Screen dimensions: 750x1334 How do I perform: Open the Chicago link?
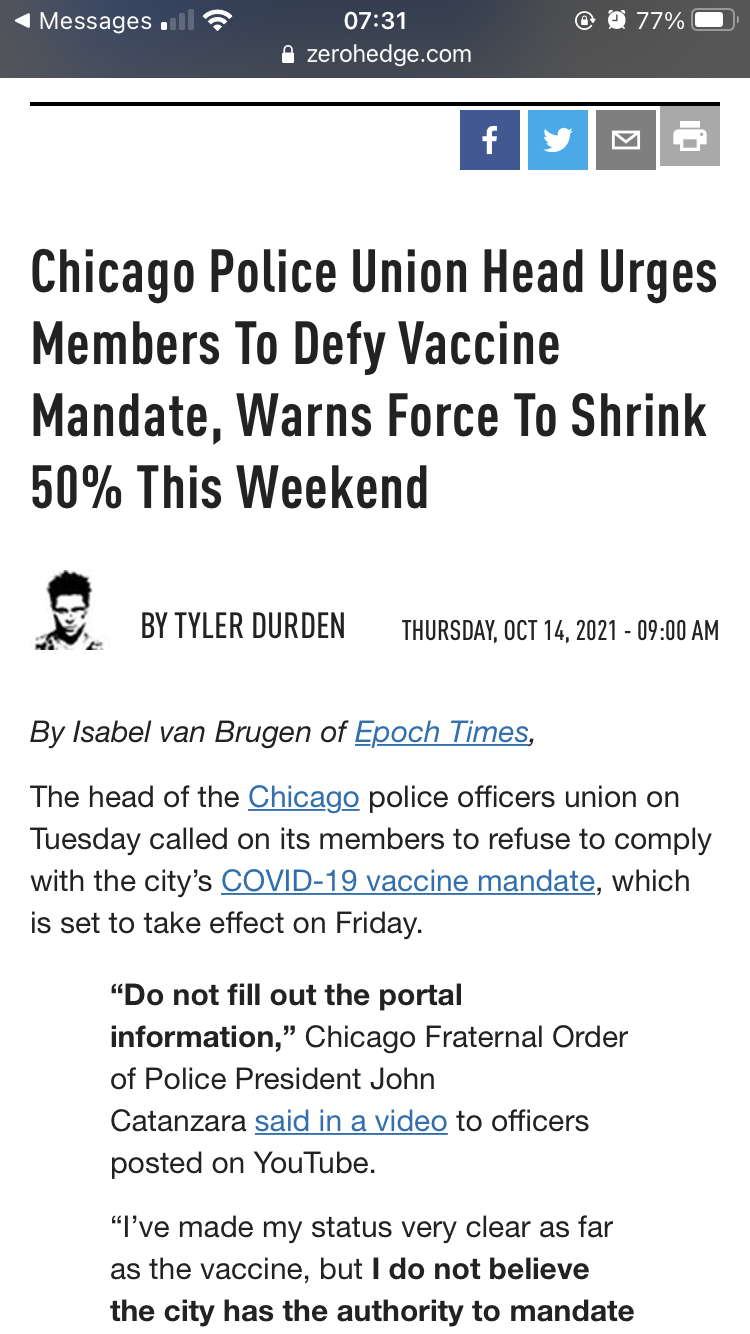[x=303, y=797]
